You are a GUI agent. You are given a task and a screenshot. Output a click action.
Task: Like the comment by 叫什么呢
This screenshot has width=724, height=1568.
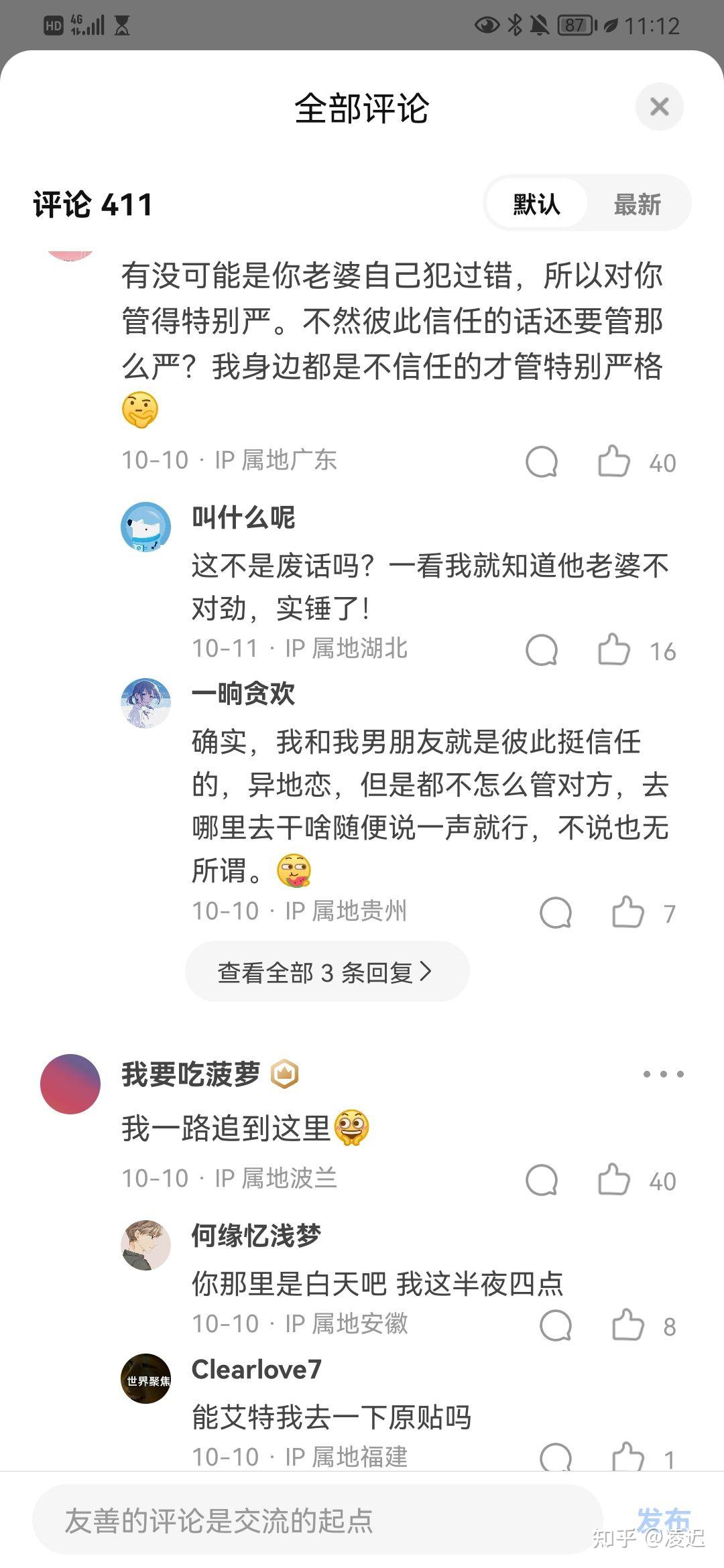(614, 649)
